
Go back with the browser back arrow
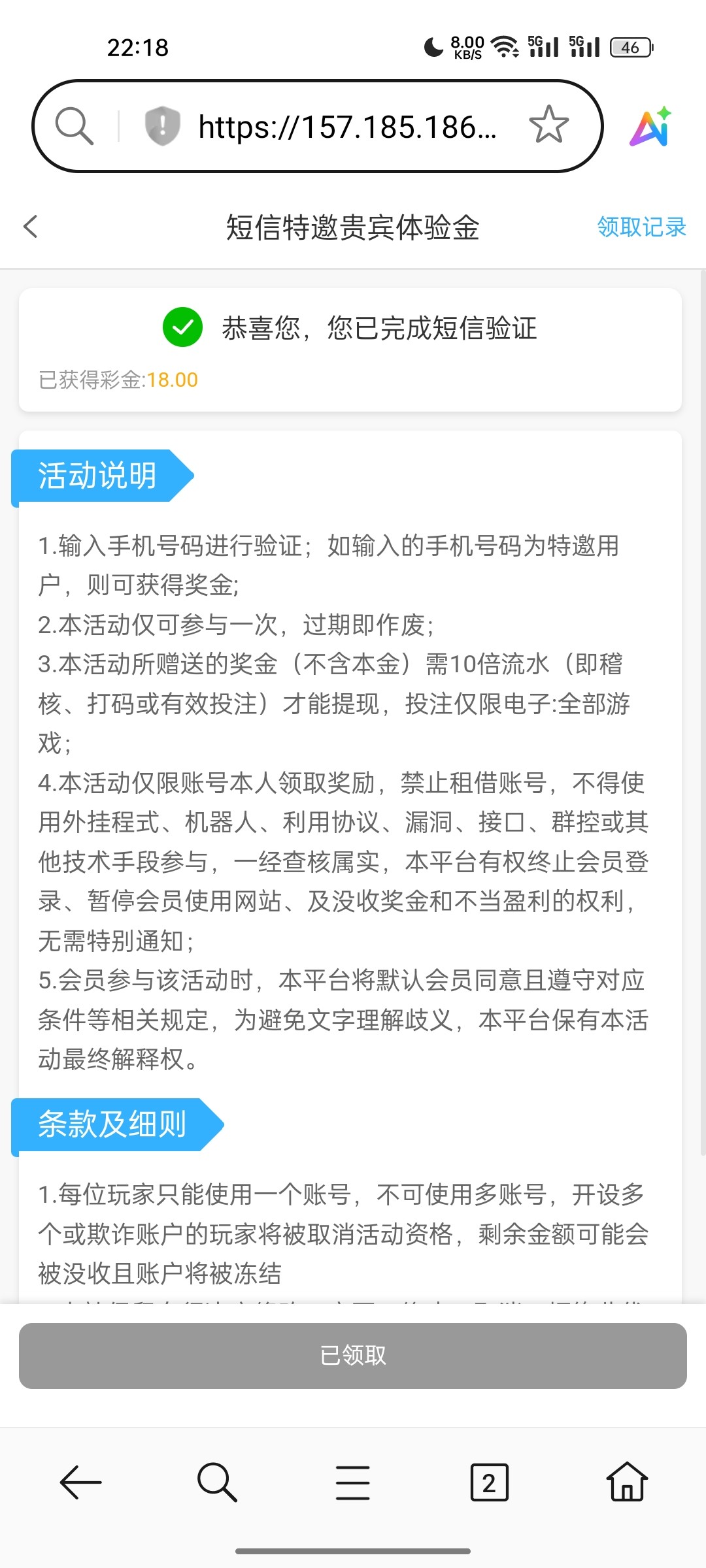pos(80,1482)
